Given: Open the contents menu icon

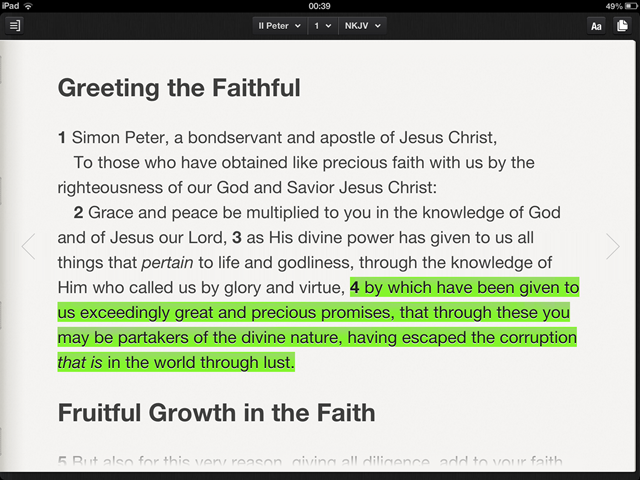Looking at the screenshot, I should coord(15,25).
